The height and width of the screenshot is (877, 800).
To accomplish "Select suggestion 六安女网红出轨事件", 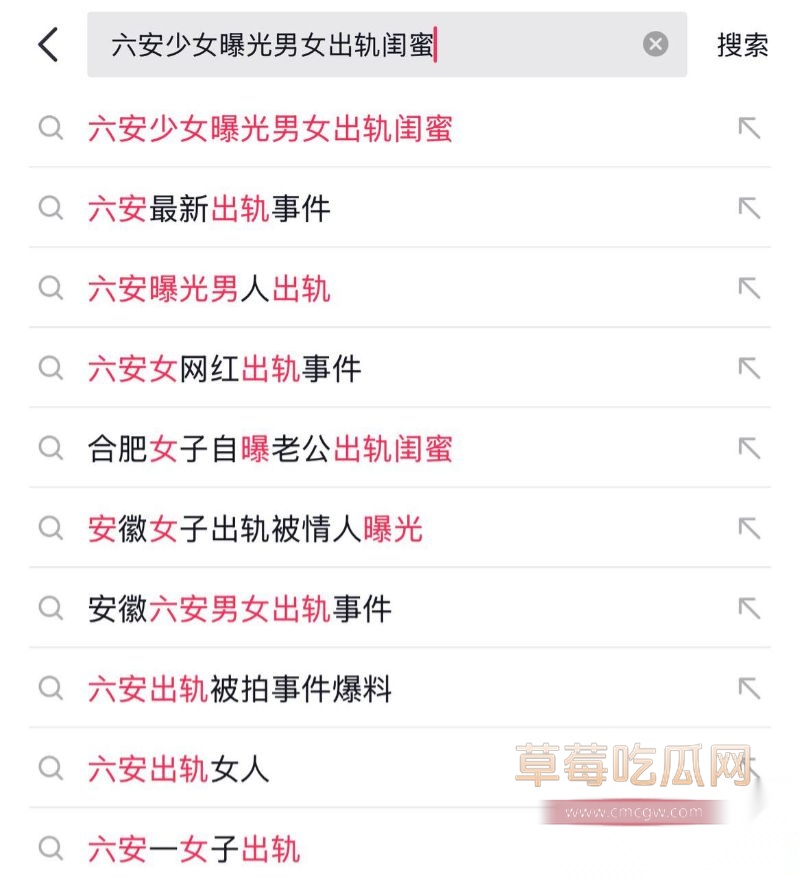I will pyautogui.click(x=225, y=369).
